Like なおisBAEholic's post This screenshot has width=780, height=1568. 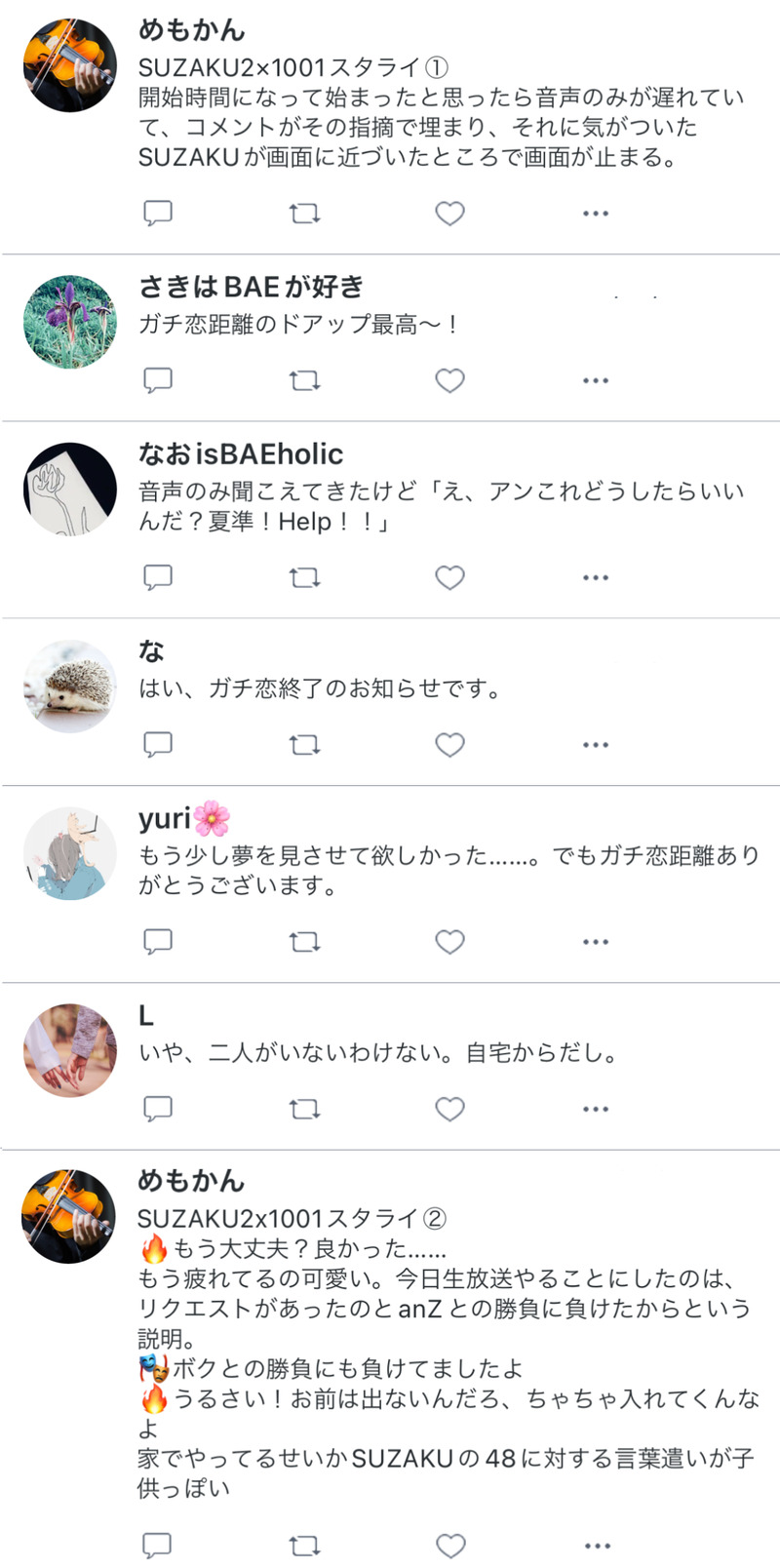pos(449,577)
